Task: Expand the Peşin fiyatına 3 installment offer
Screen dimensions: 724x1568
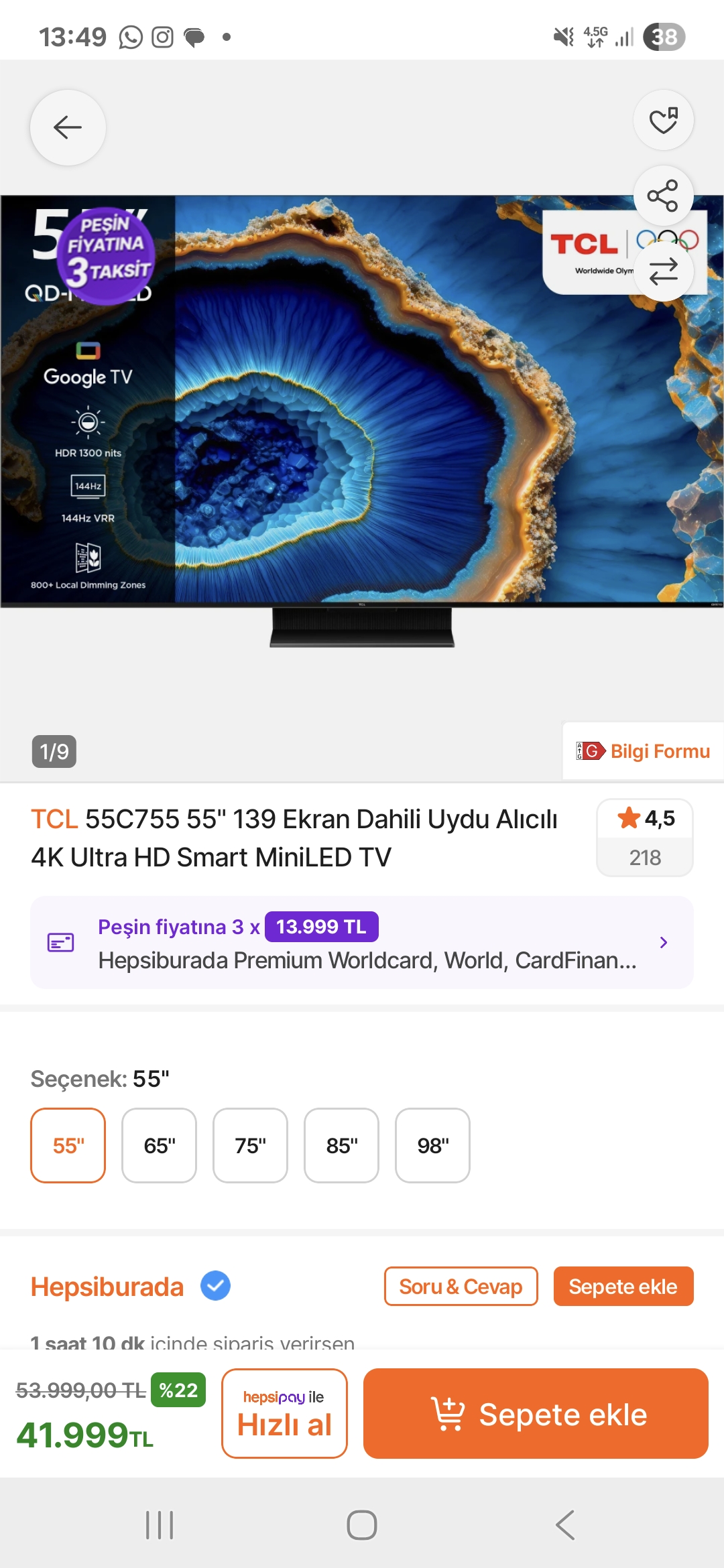Action: click(362, 943)
